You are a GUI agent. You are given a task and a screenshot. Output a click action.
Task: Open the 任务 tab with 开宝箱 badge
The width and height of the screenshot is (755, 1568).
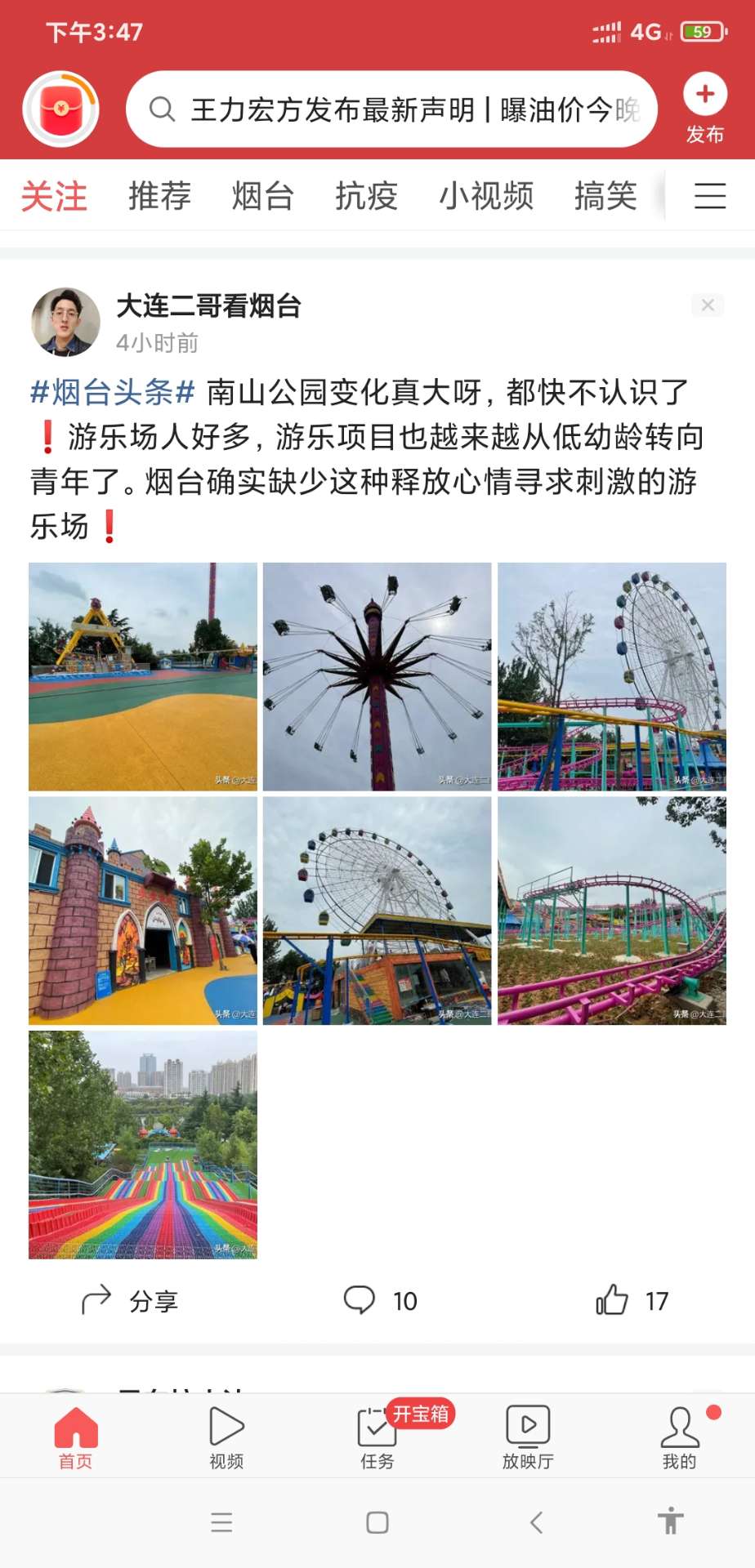coord(377,1437)
